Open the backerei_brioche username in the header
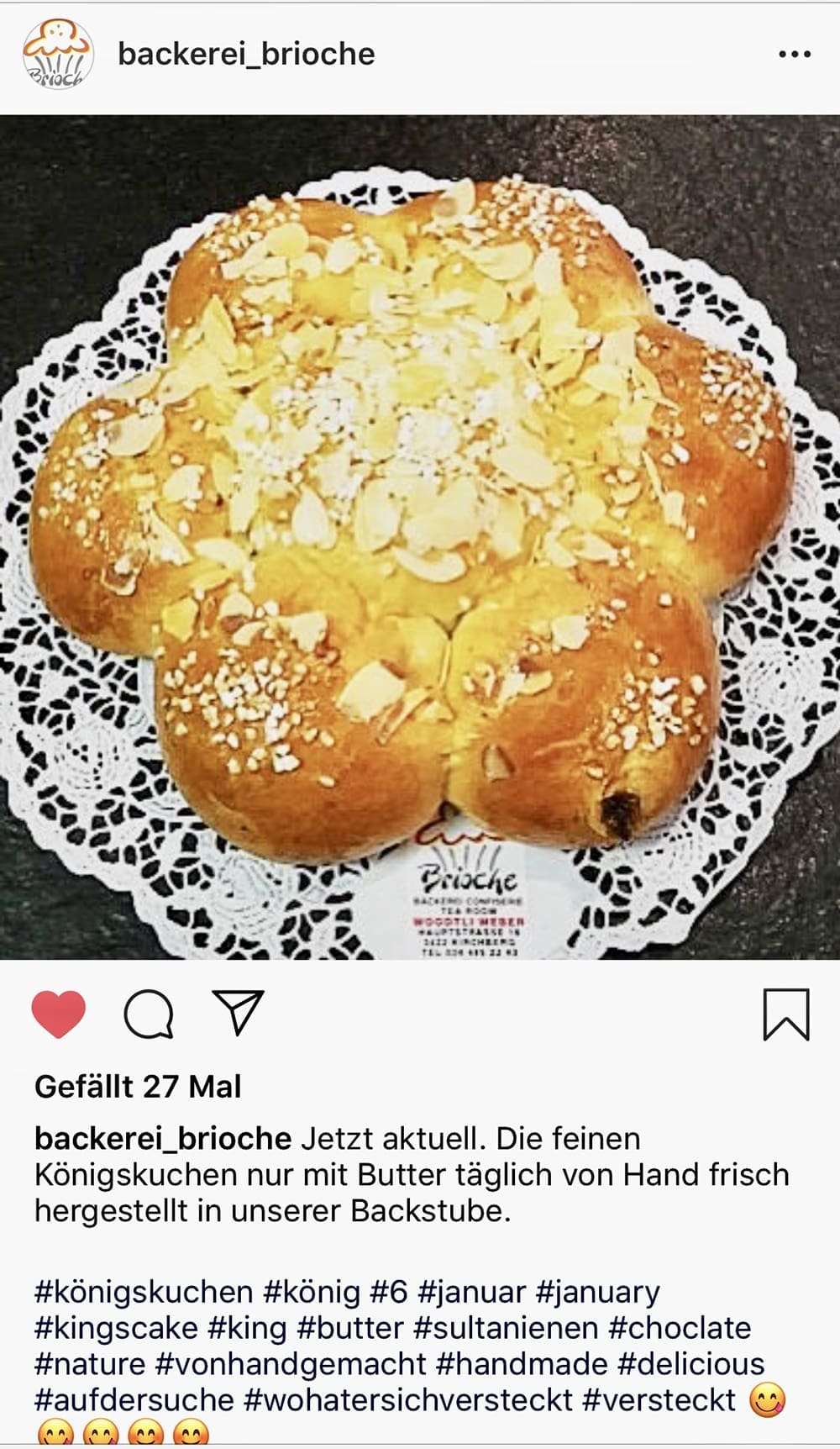Screen dimensions: 840x1449 [246, 55]
